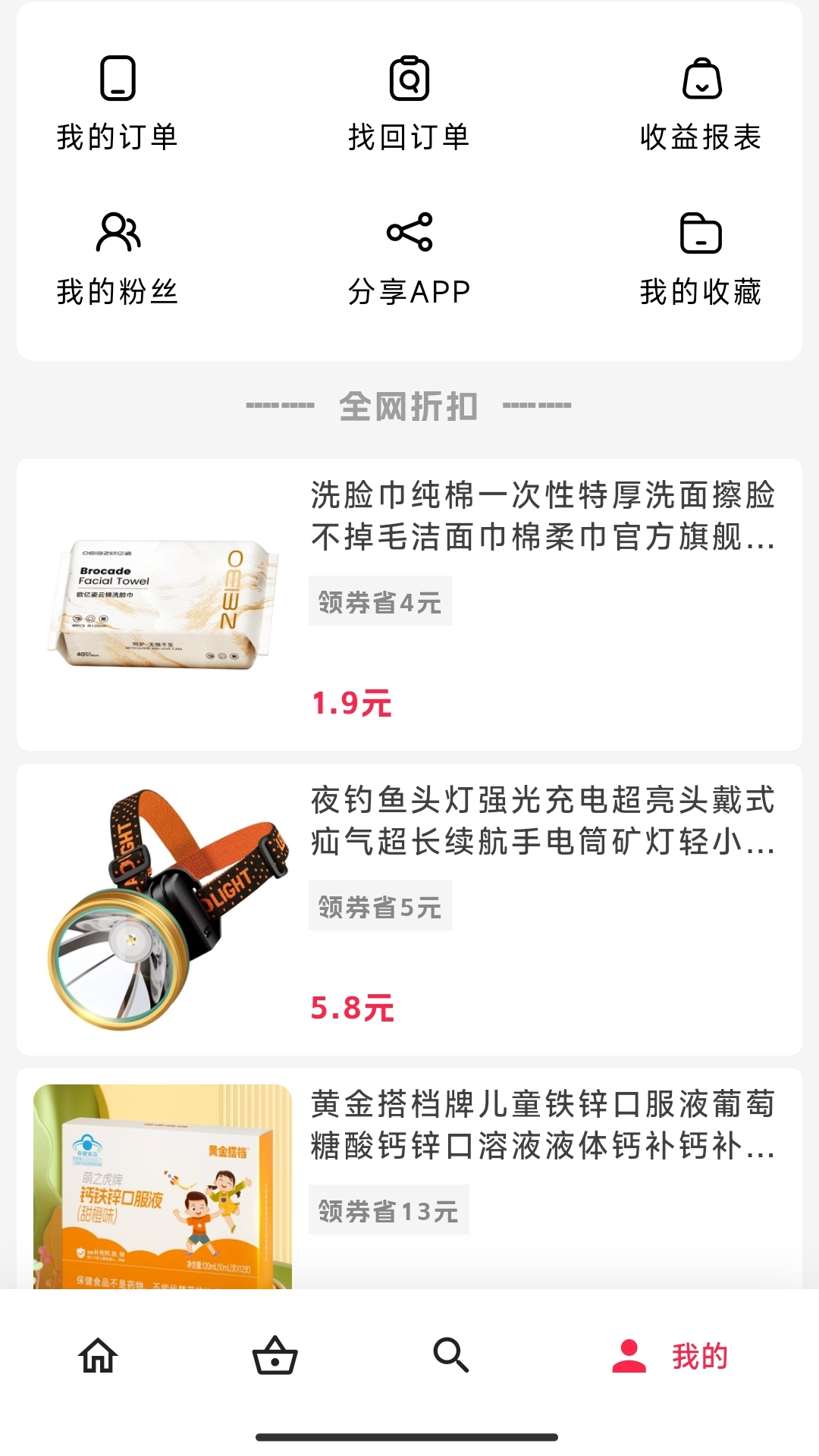Get the 领券省5元 coupon
The height and width of the screenshot is (1456, 819).
click(380, 906)
